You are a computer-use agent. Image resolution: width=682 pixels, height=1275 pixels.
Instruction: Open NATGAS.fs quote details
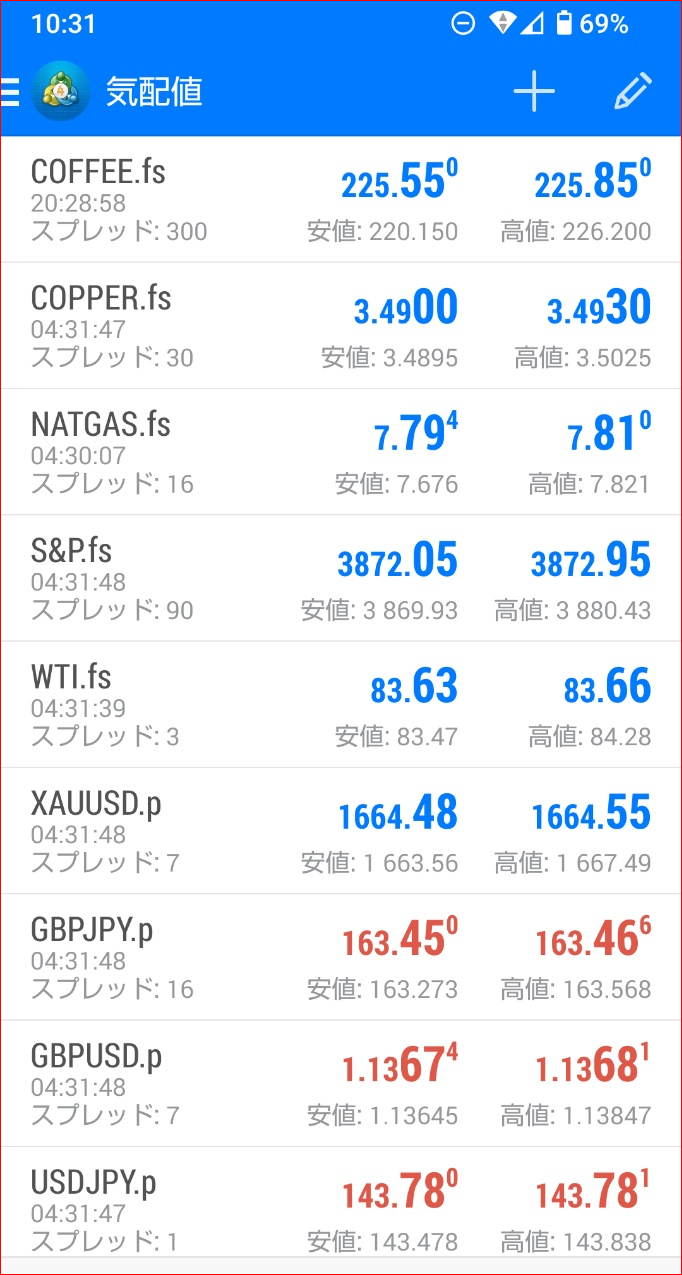point(340,452)
